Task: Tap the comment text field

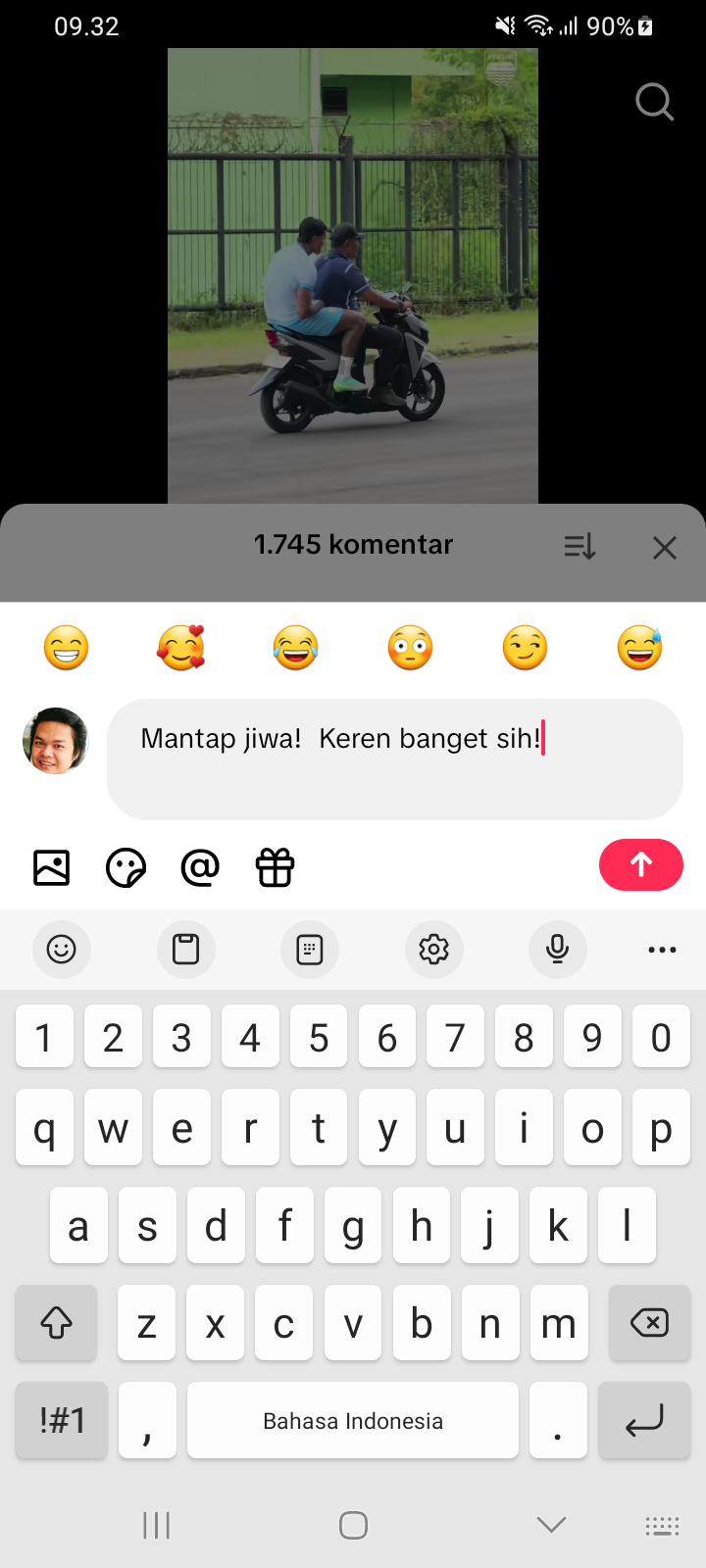Action: pyautogui.click(x=394, y=759)
